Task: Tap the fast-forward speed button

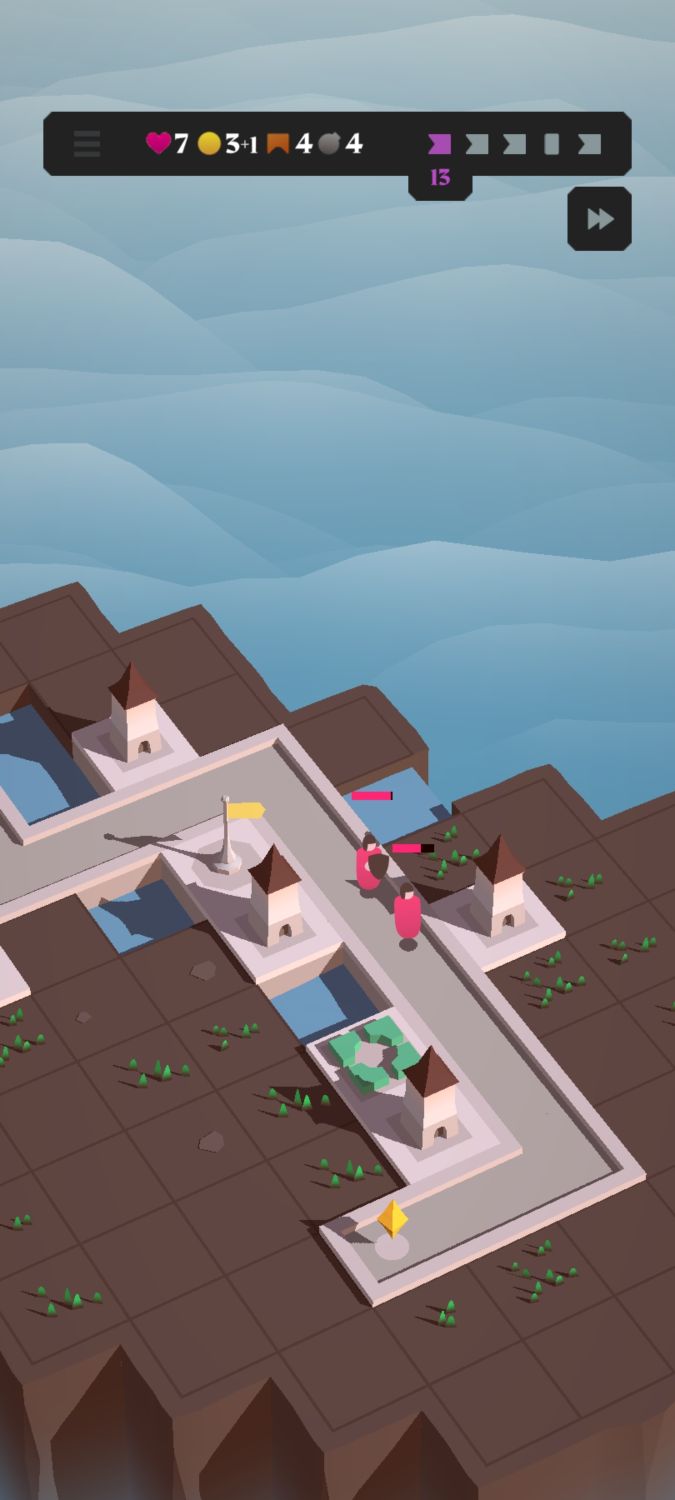Action: 600,219
